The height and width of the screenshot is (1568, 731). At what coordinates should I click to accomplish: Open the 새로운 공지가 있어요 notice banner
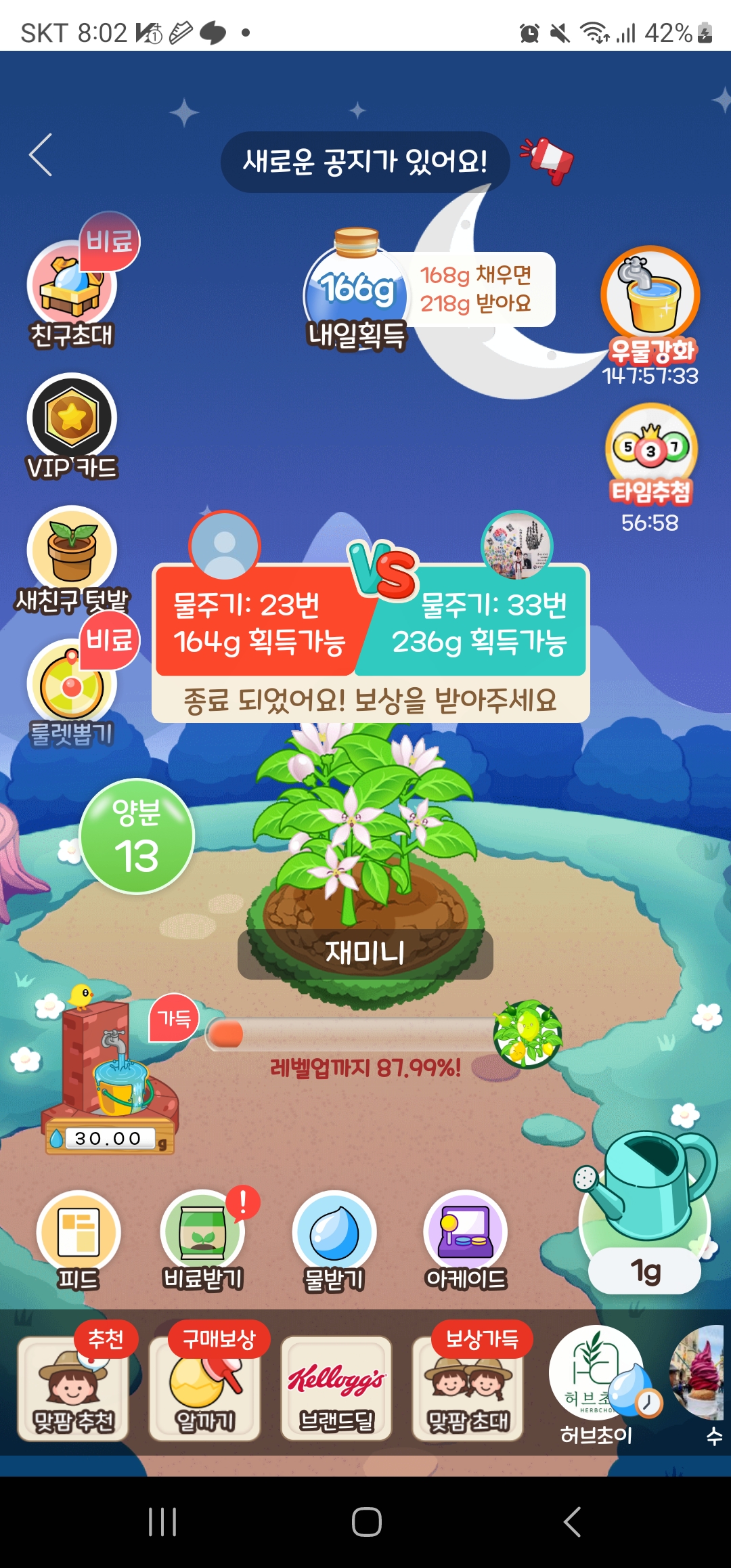[x=365, y=162]
